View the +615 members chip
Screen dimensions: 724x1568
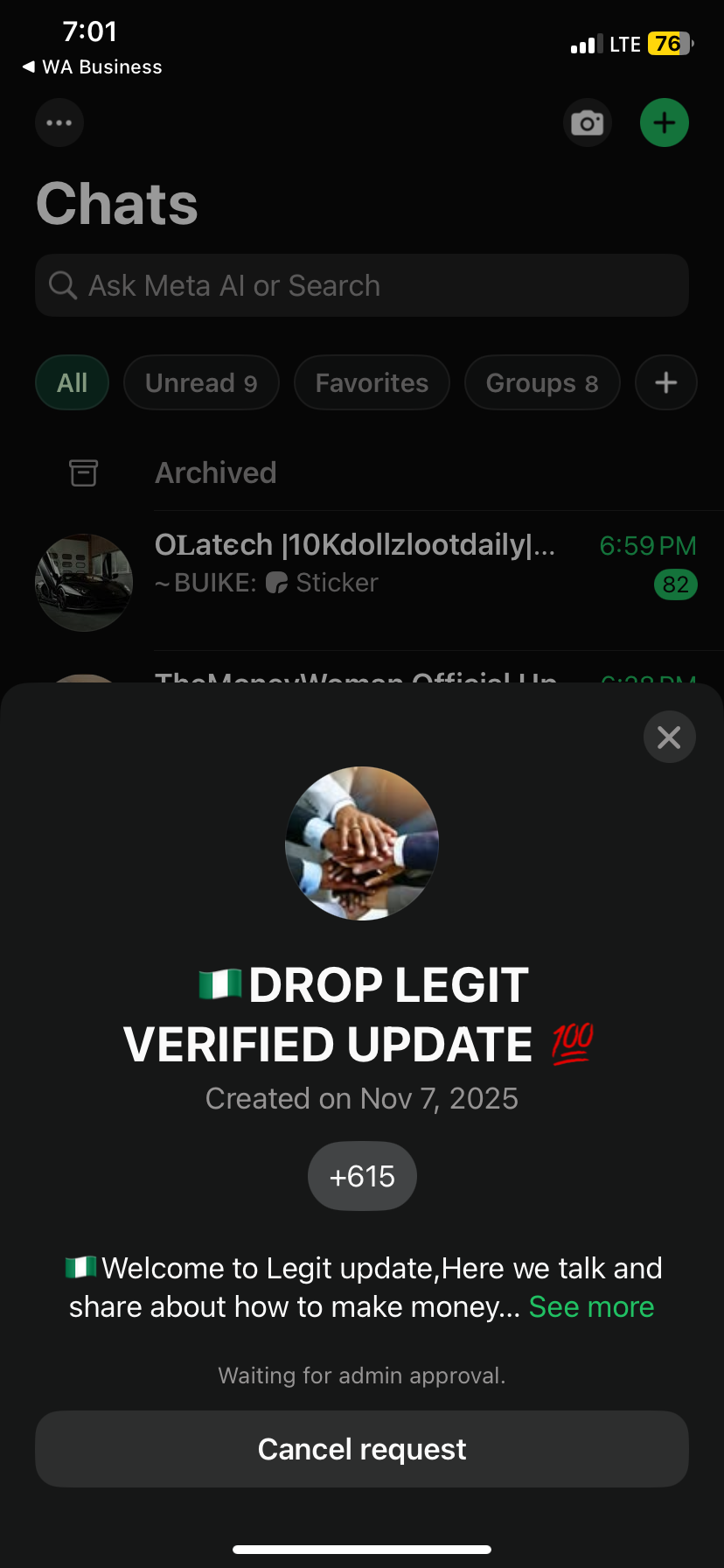pos(362,1176)
